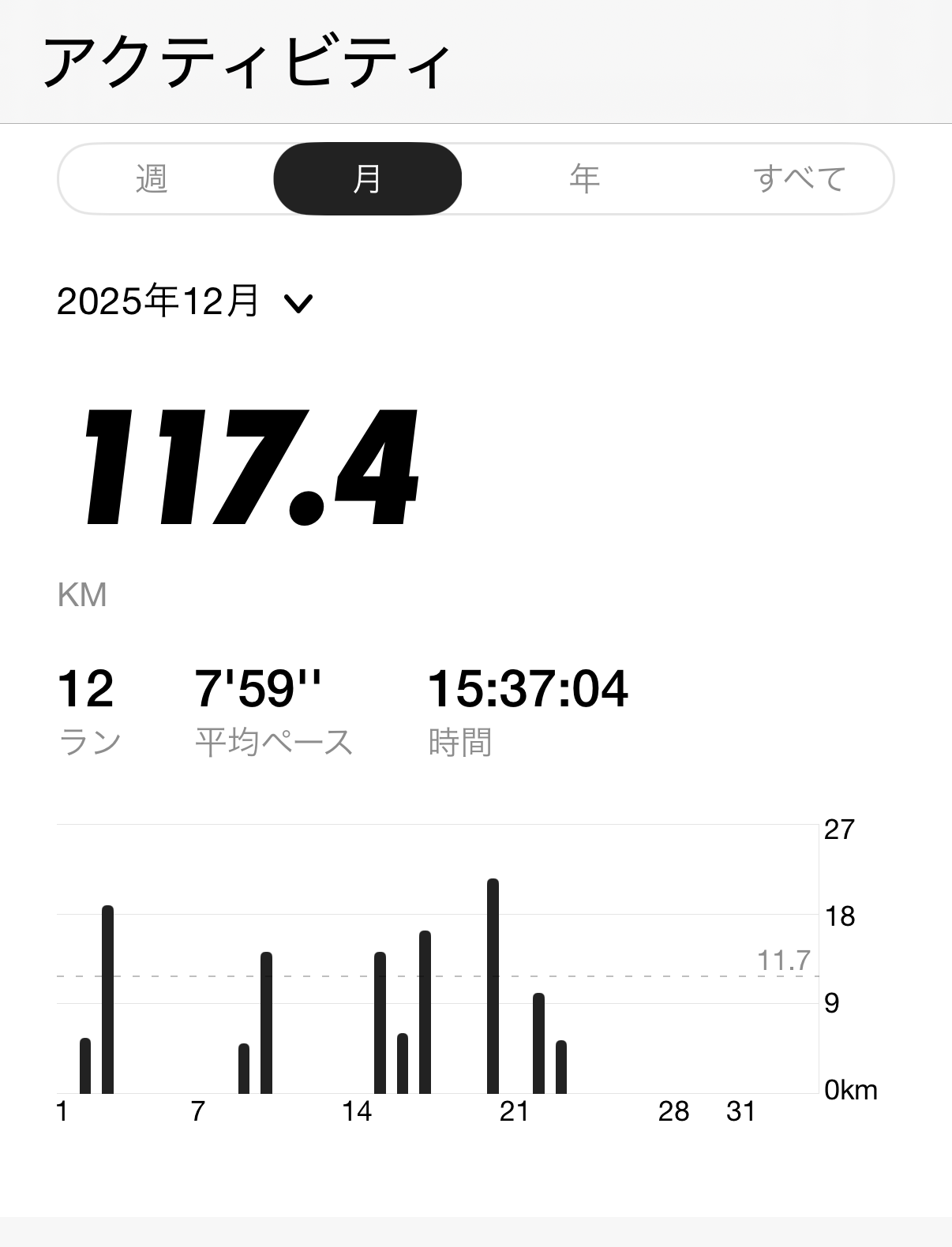Switch to the 週 (week) tab
The image size is (952, 1247).
pos(152,179)
